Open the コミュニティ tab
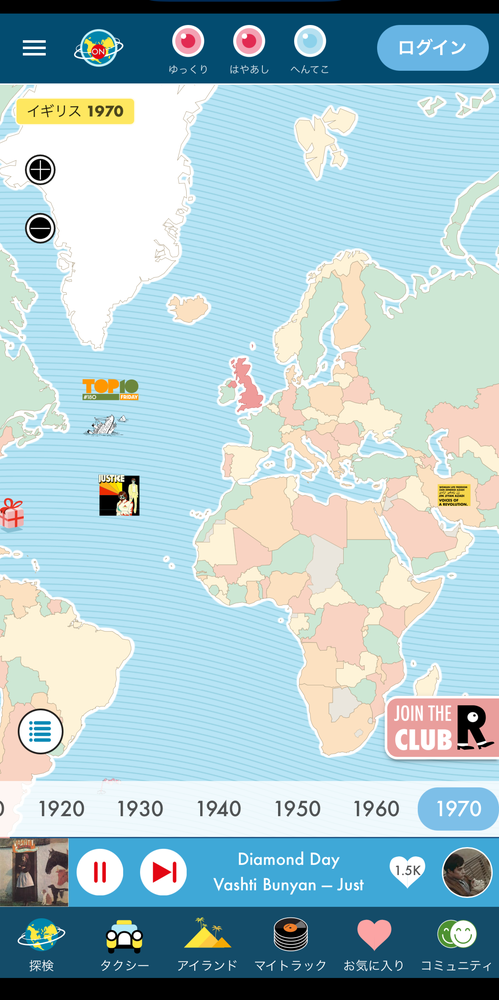The image size is (499, 1000). pyautogui.click(x=457, y=945)
